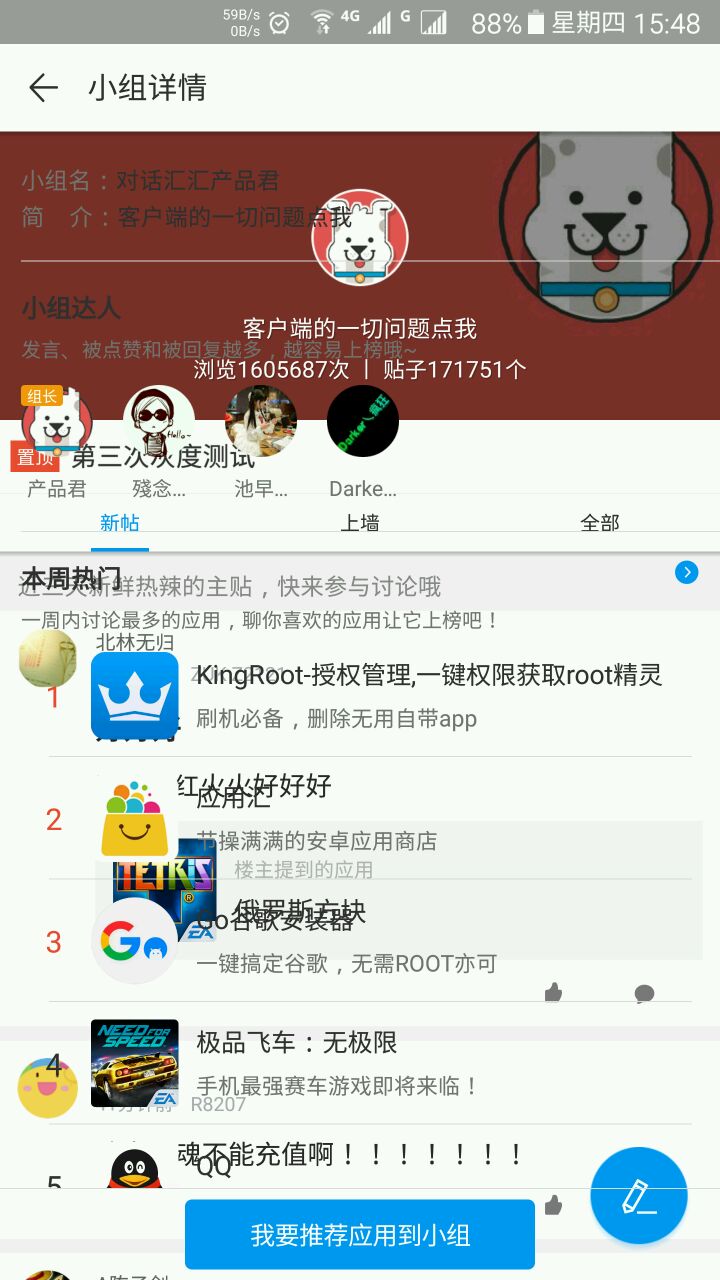720x1280 pixels.
Task: View group leader 产品君 avatar
Action: 57,422
